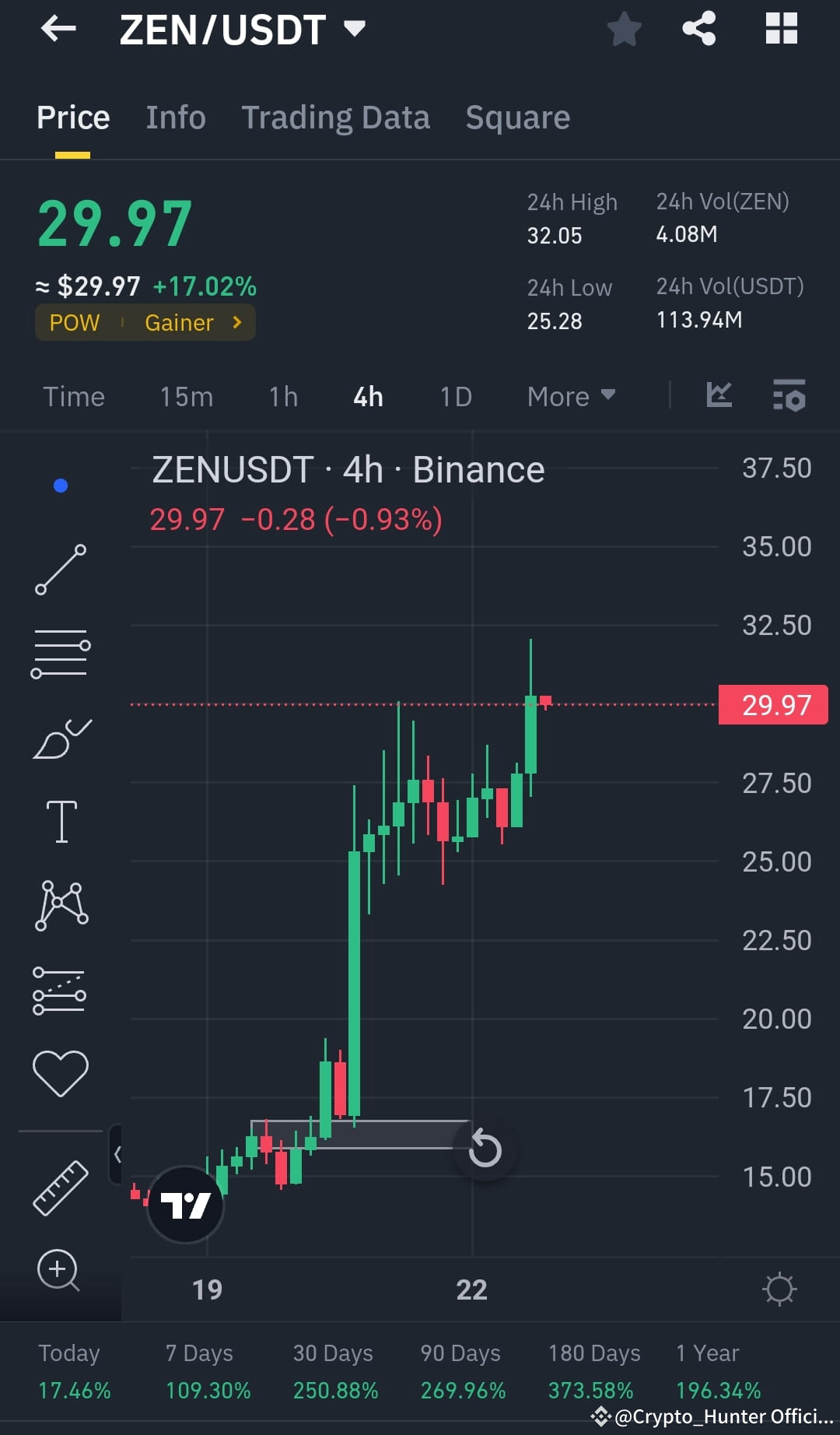Switch to the Trading Data tab
This screenshot has width=840, height=1435.
[x=335, y=117]
